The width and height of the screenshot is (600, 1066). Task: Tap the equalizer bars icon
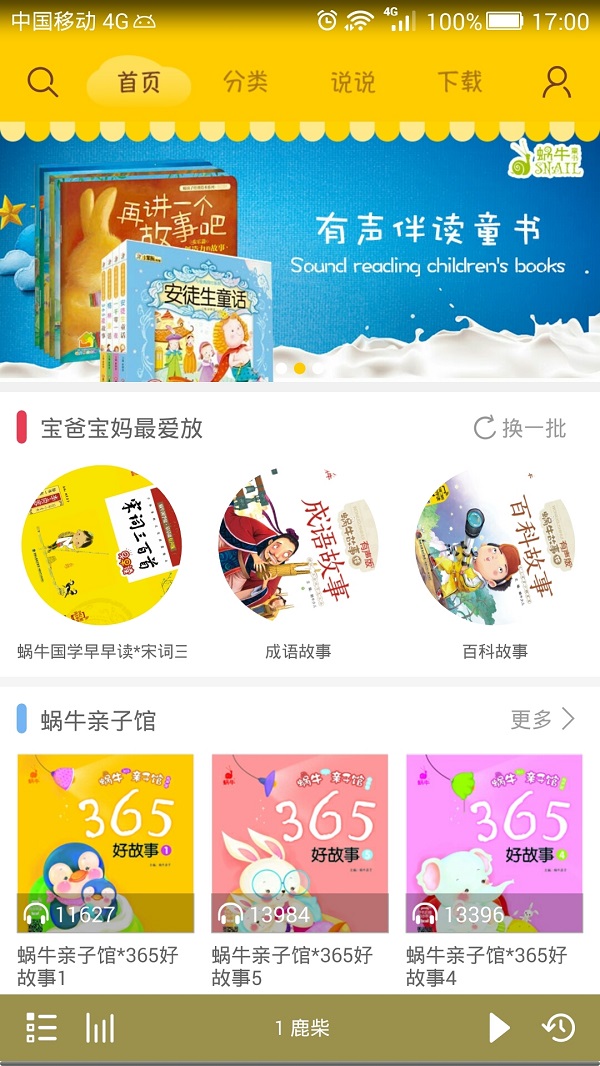(x=99, y=1027)
